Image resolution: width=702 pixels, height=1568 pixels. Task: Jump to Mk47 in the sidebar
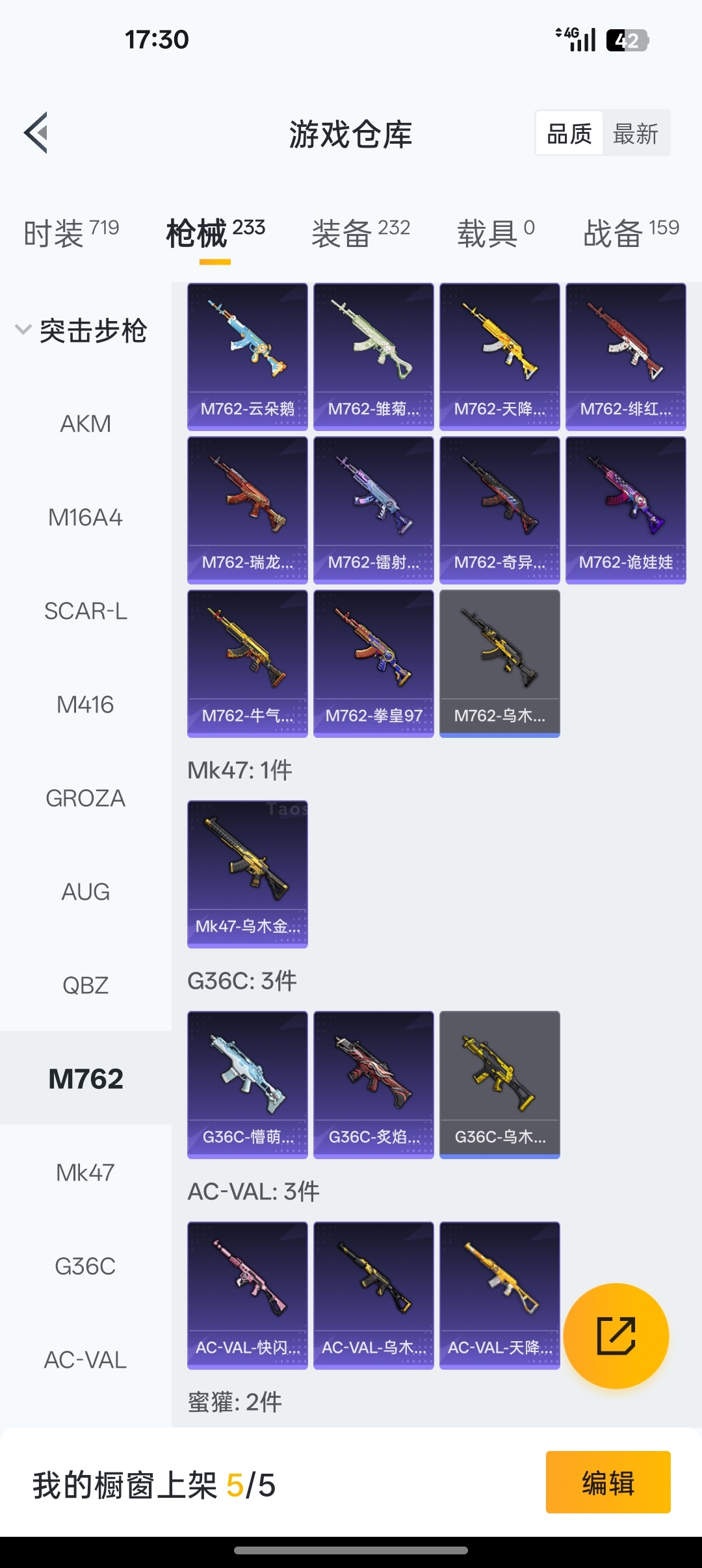(x=85, y=1173)
